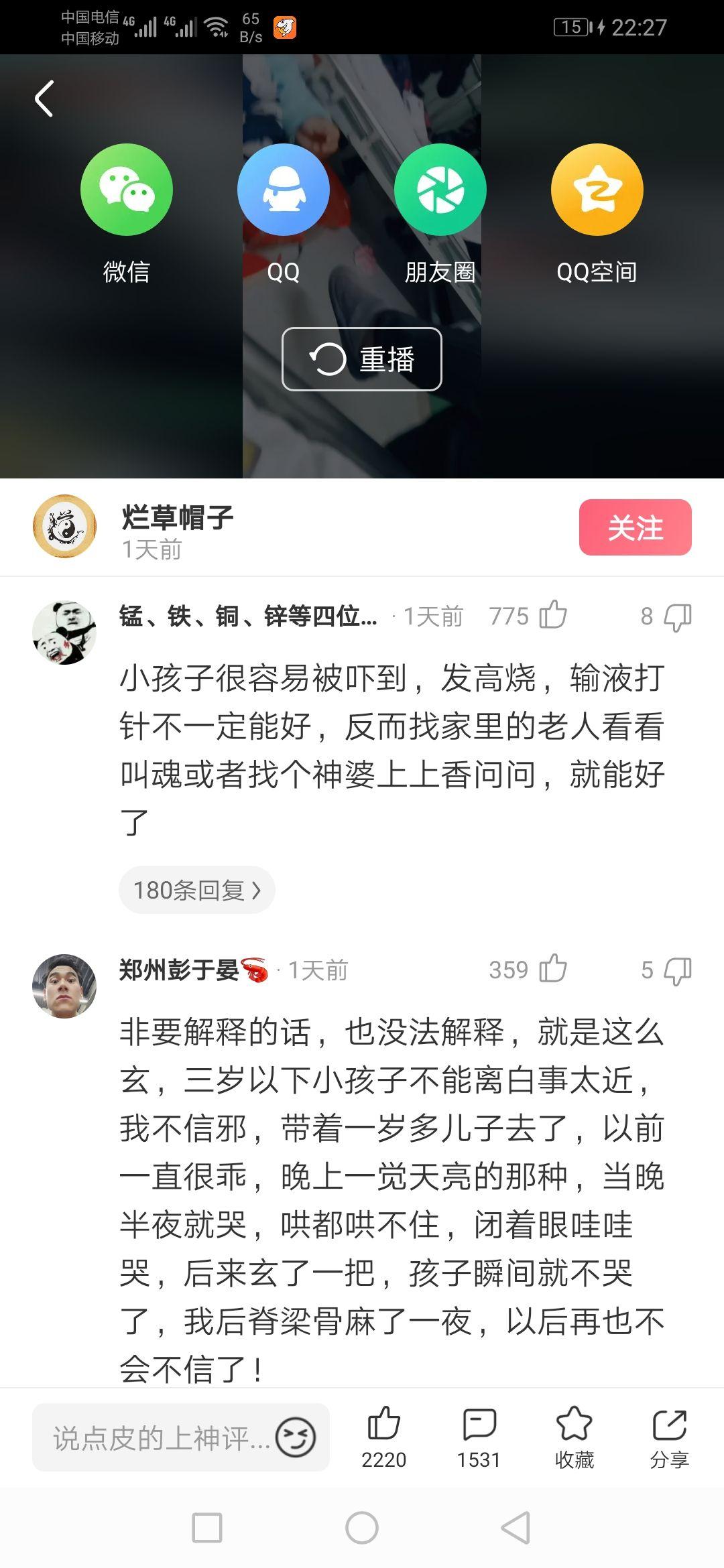
Task: Share the video to QQ
Action: pyautogui.click(x=283, y=190)
